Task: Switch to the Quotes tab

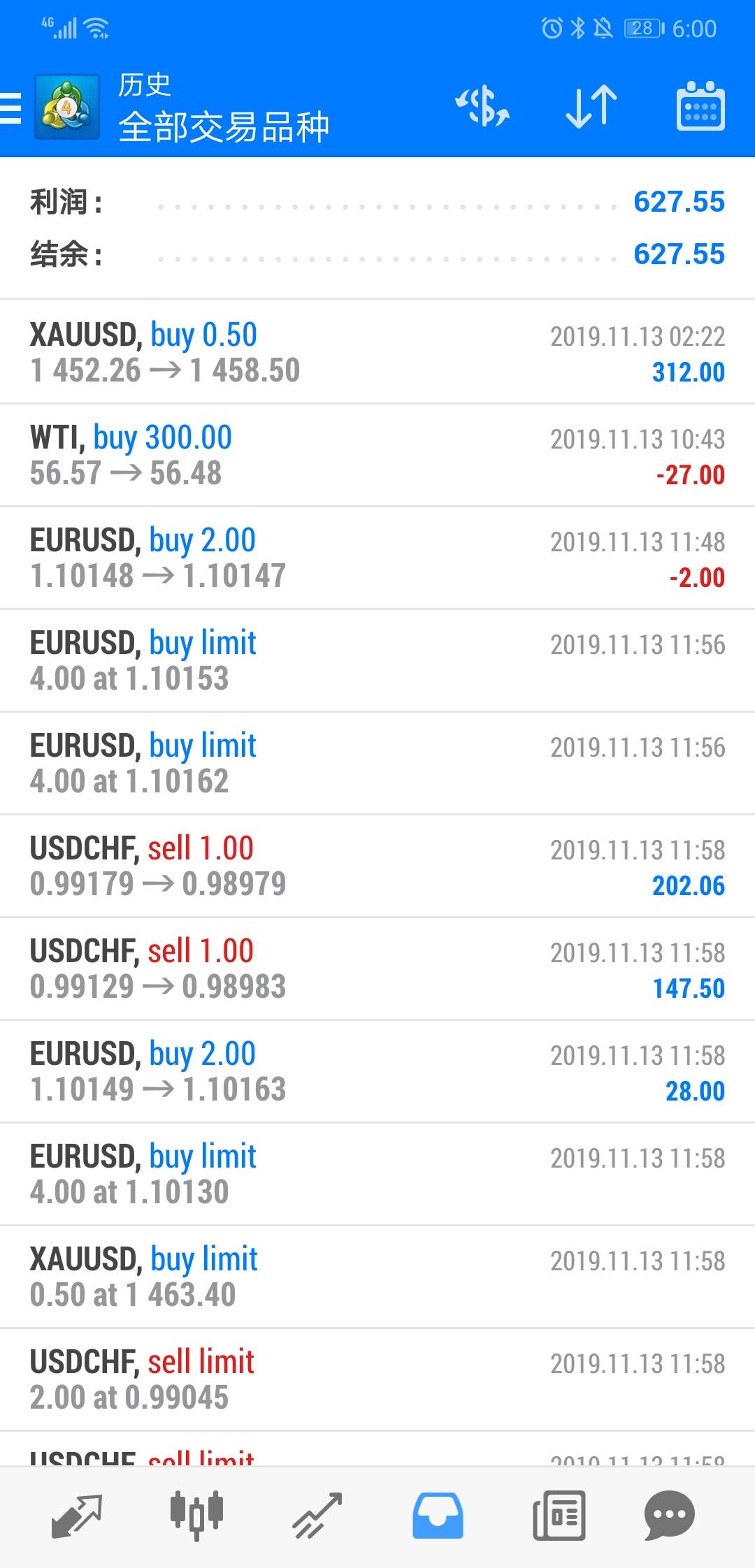Action: [77, 1515]
